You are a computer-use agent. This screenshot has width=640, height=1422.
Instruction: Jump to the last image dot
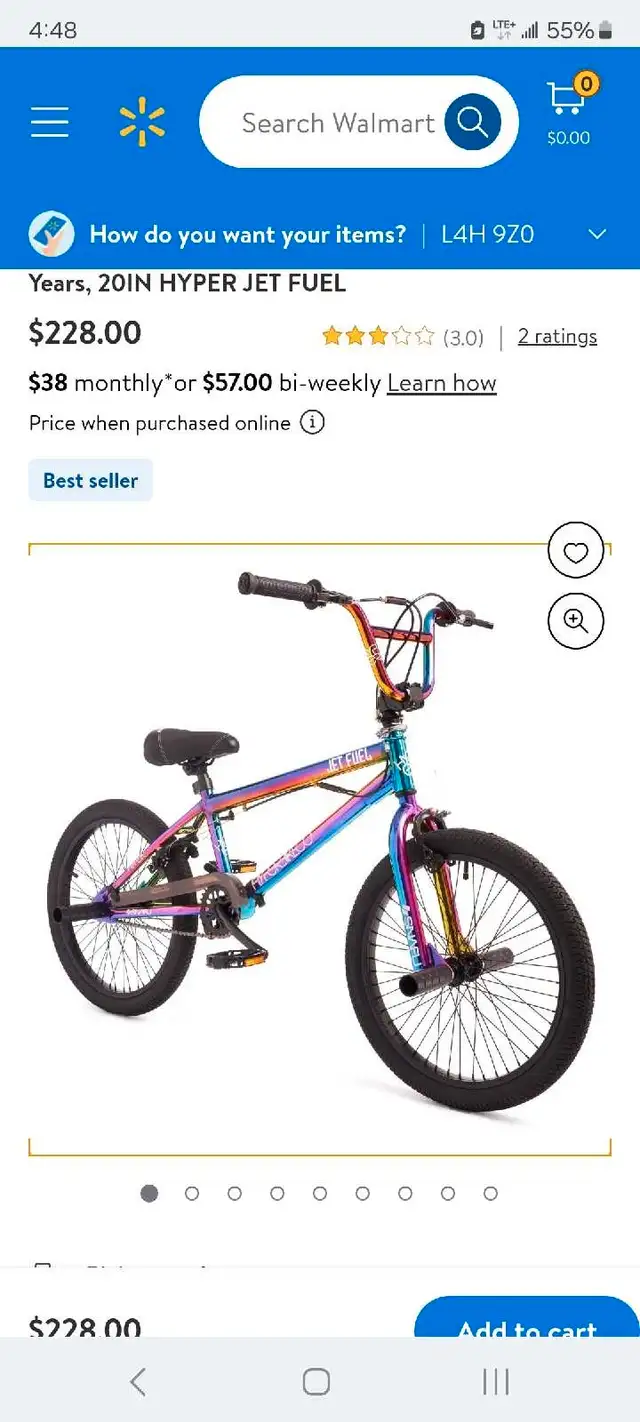click(491, 1193)
